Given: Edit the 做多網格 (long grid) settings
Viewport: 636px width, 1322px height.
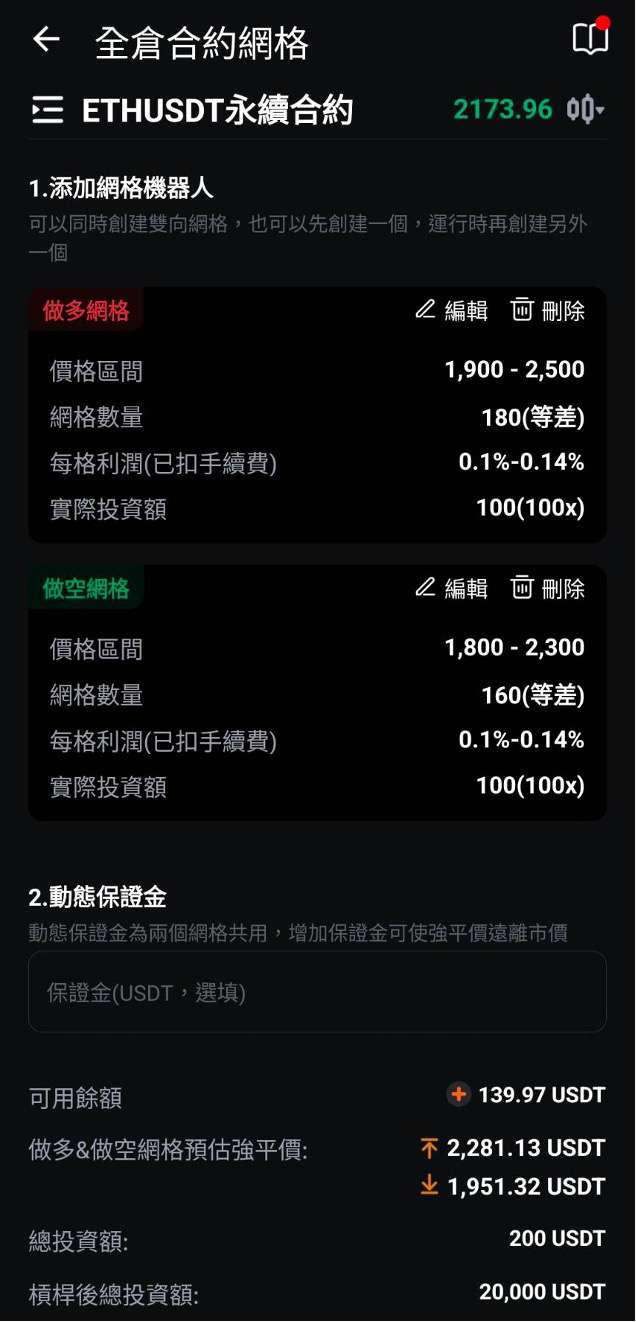Looking at the screenshot, I should 451,310.
